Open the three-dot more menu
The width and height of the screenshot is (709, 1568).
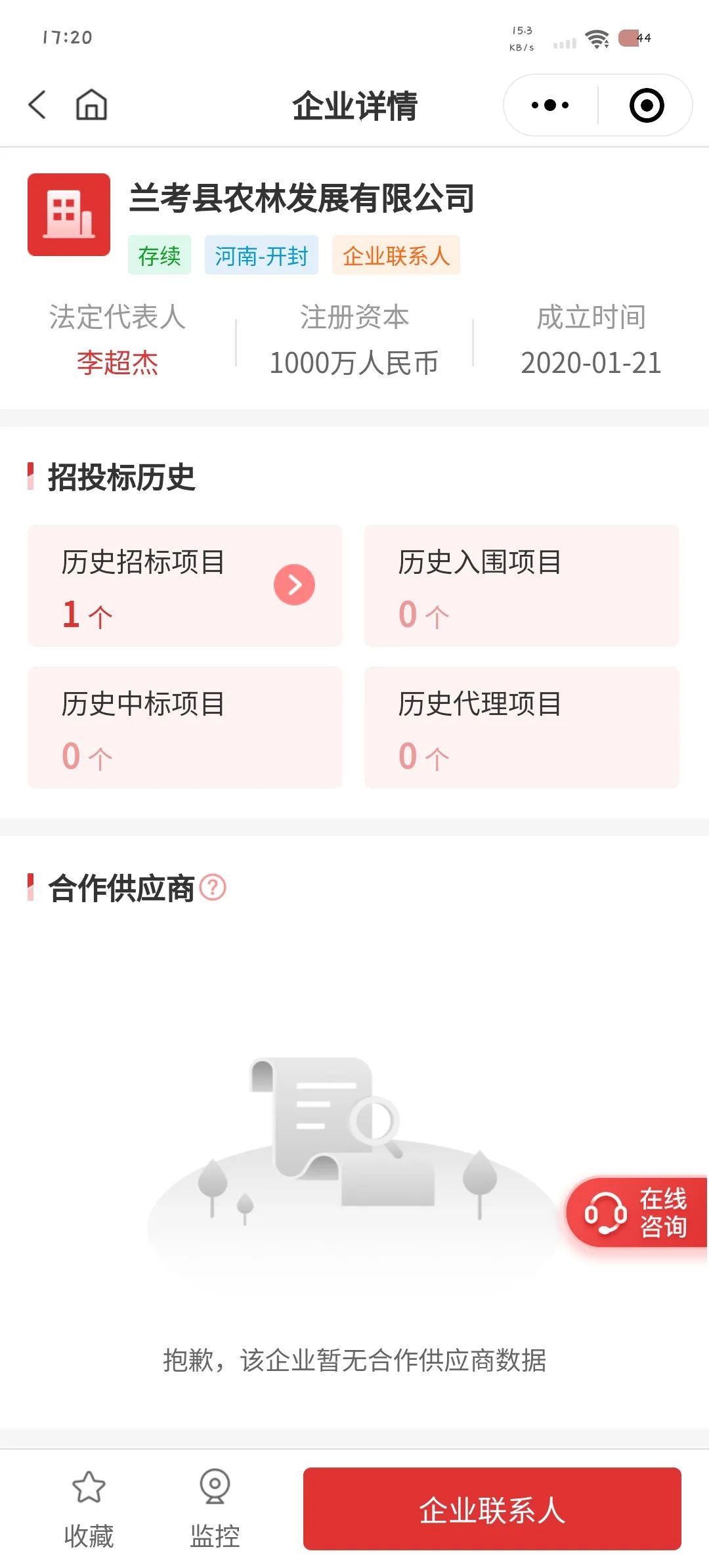tap(550, 105)
